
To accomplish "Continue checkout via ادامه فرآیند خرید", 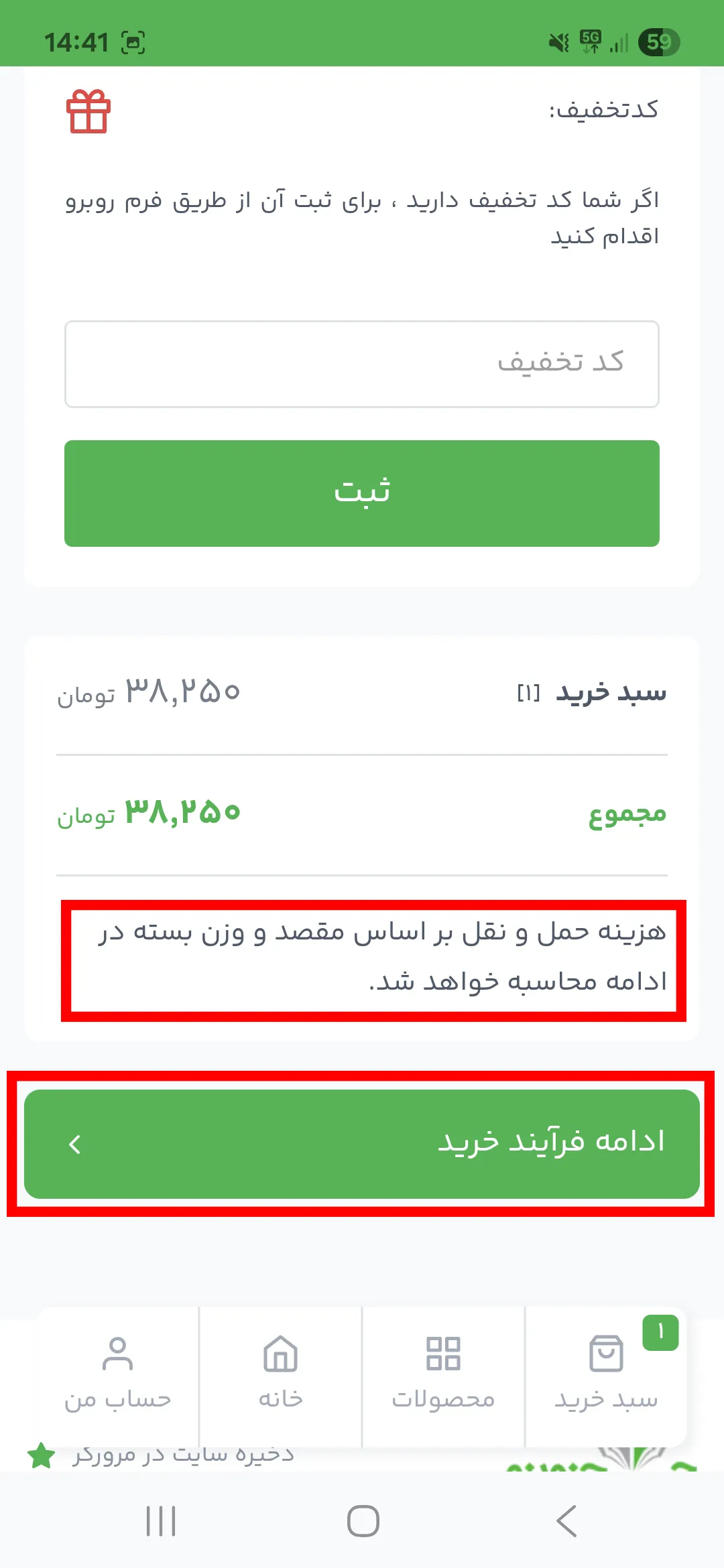I will click(x=362, y=1143).
